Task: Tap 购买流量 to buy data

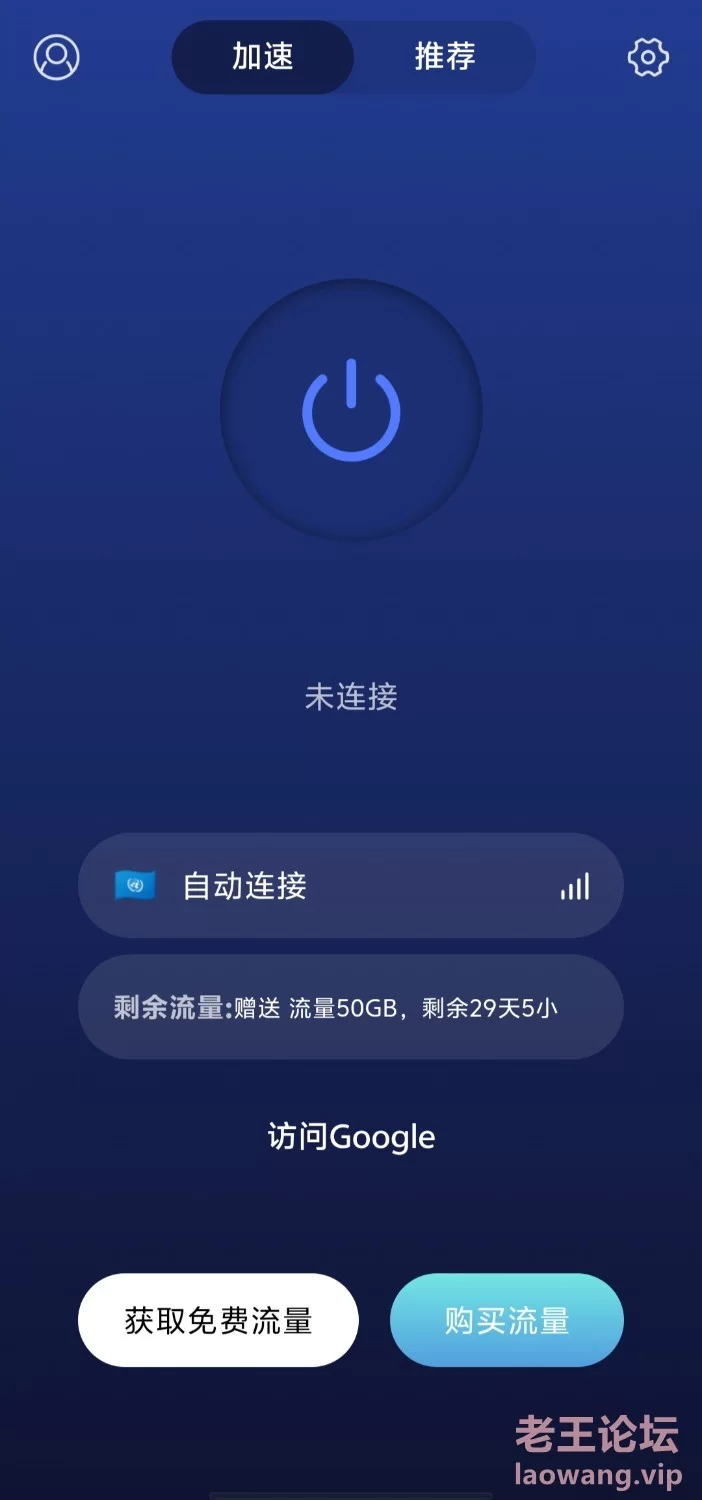Action: 506,1320
